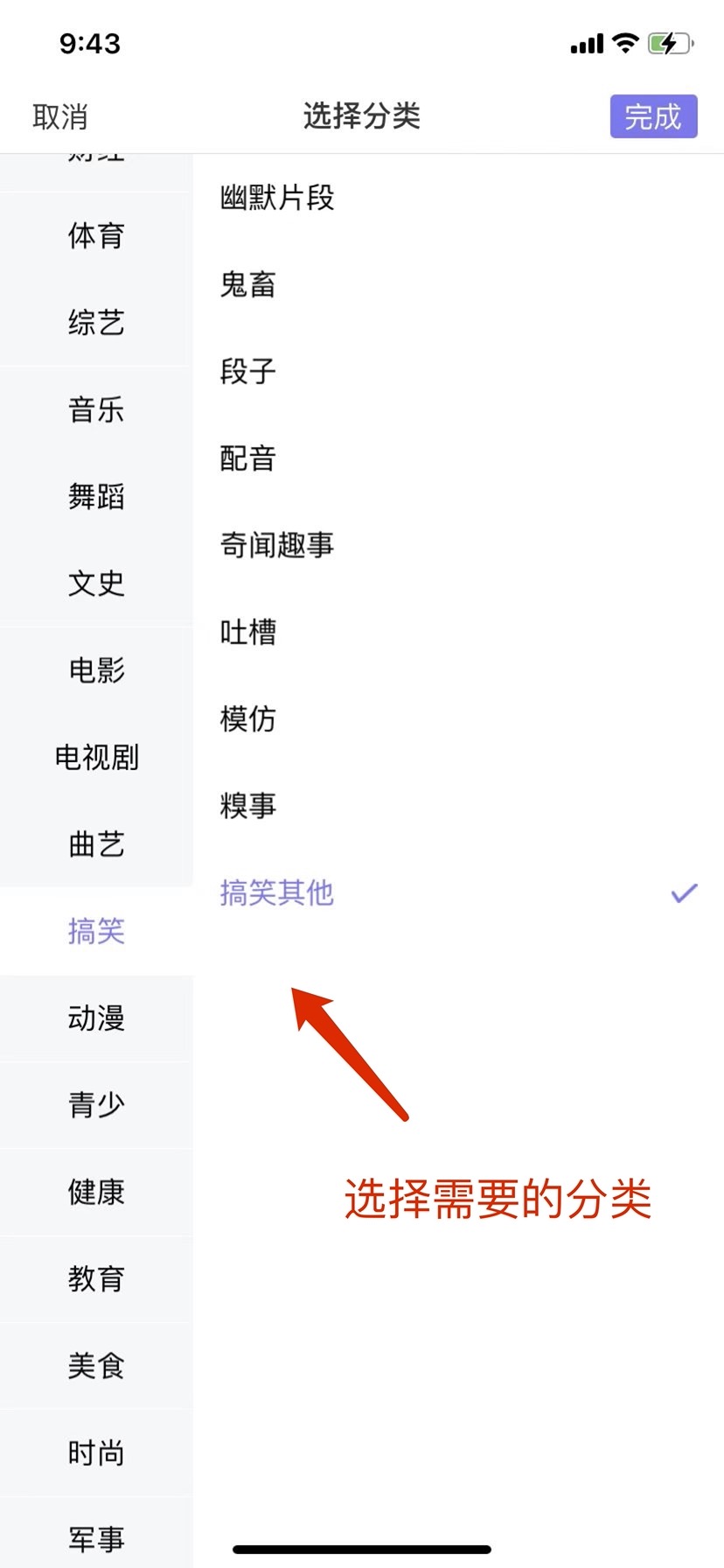Pick the 段子 subcategory
The width and height of the screenshot is (724, 1568).
tap(248, 371)
